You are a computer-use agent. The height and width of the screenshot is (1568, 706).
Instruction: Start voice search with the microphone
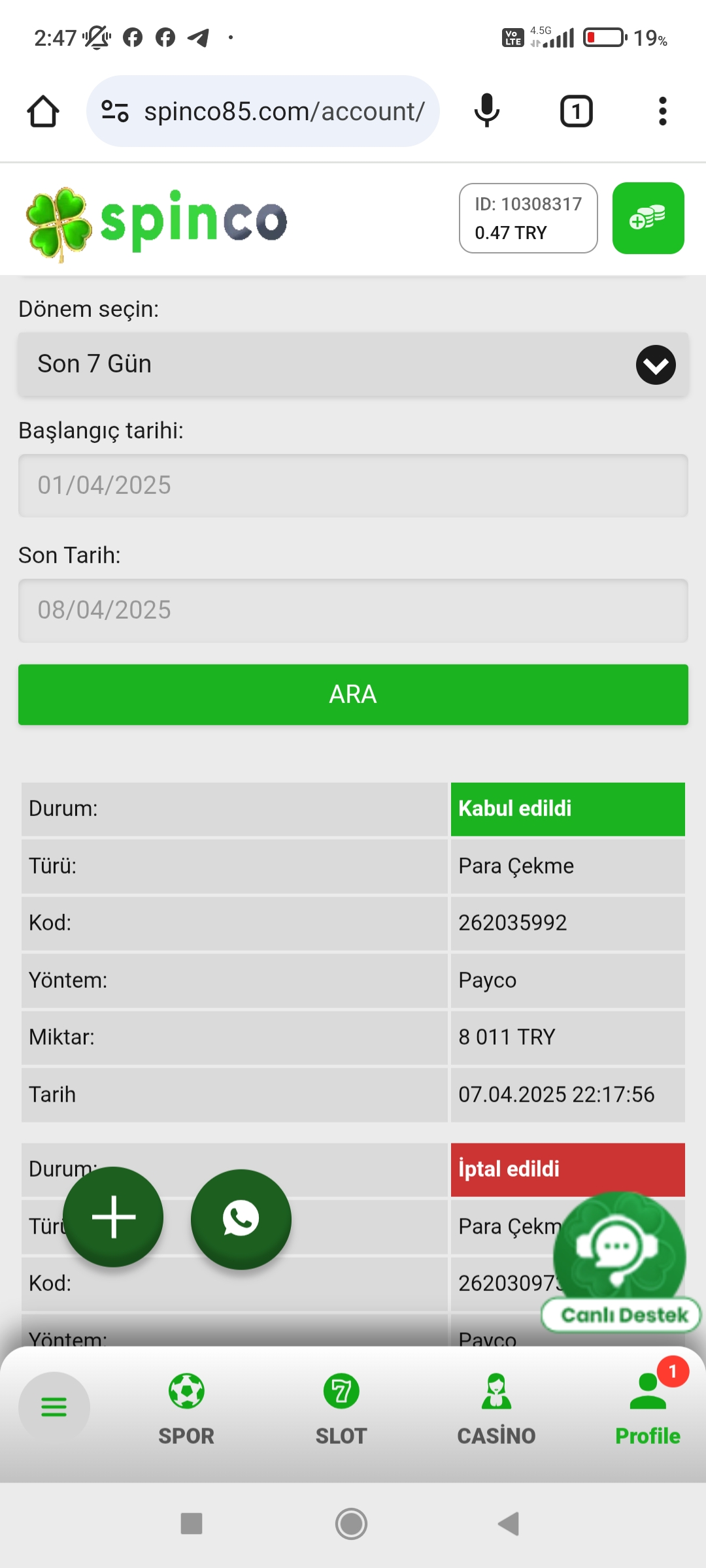[486, 111]
